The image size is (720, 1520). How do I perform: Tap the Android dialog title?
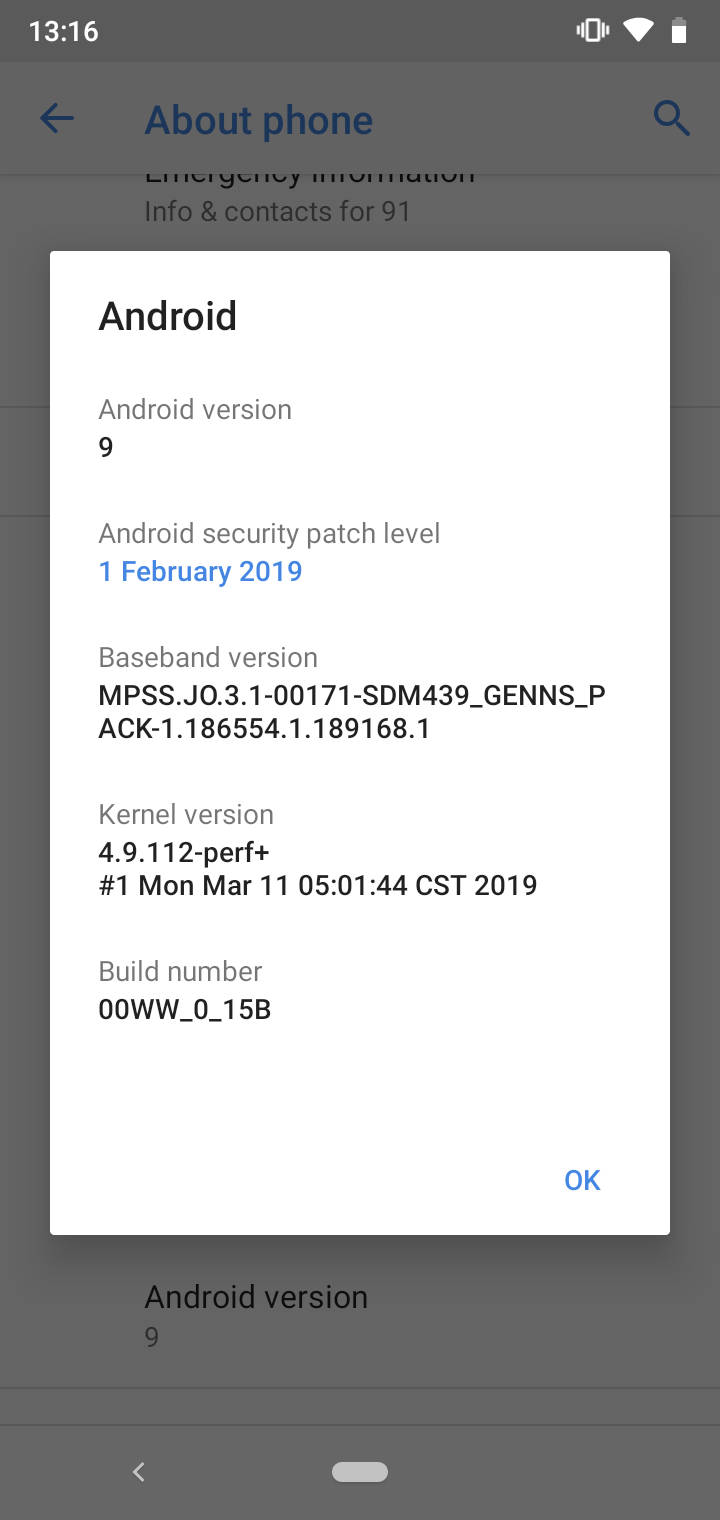coord(167,316)
